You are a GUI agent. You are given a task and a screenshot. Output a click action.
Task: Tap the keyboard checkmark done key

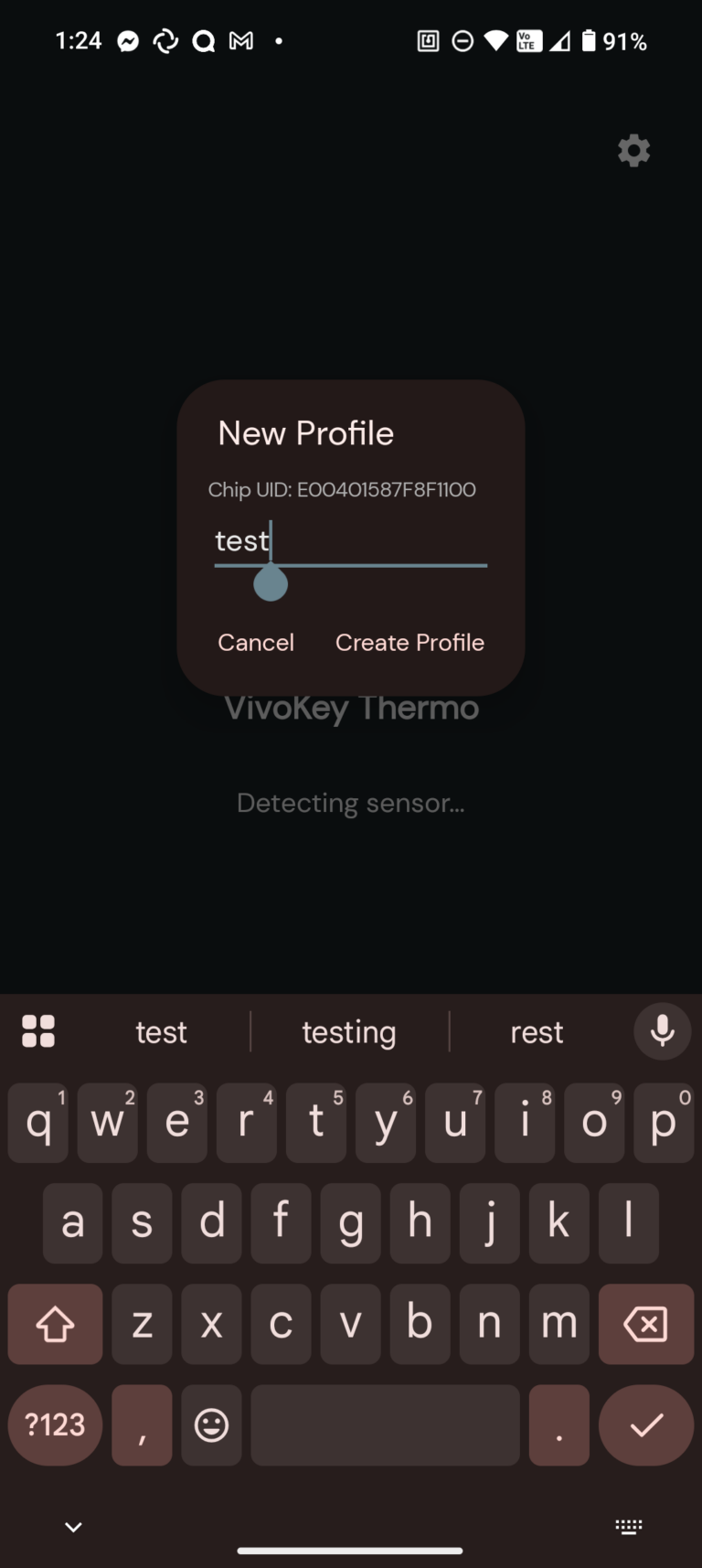tap(645, 1424)
